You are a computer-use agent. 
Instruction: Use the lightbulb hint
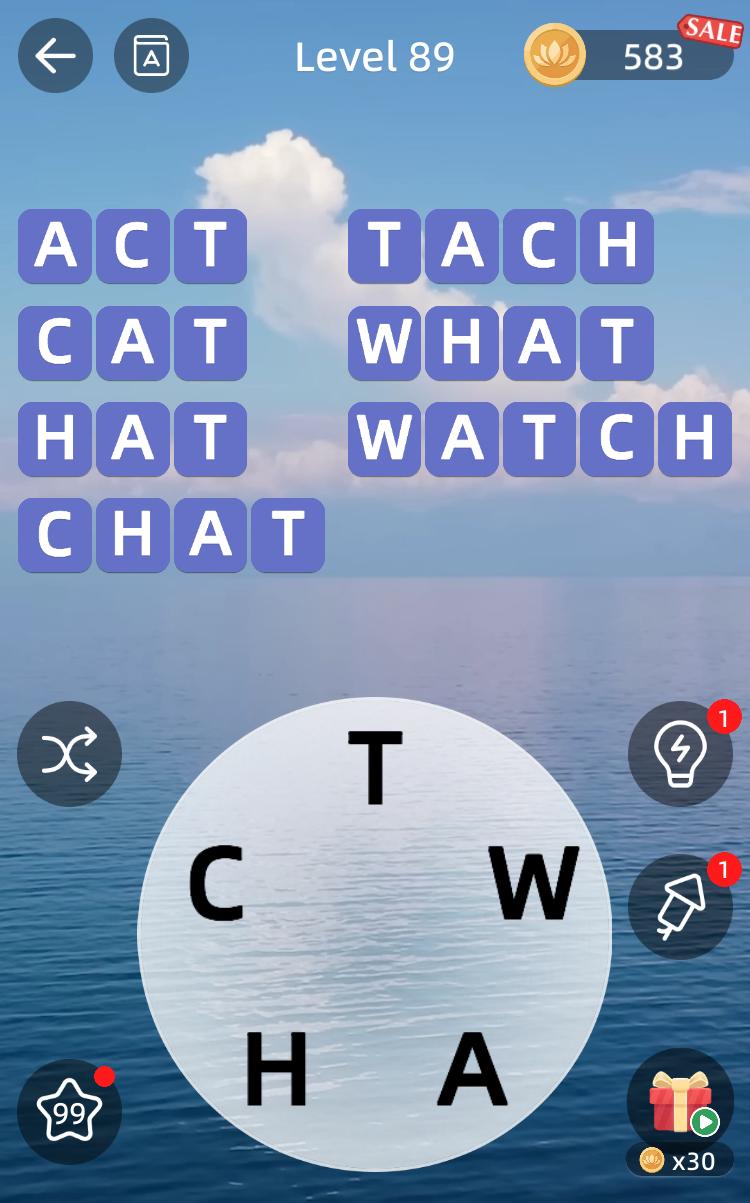[x=680, y=754]
